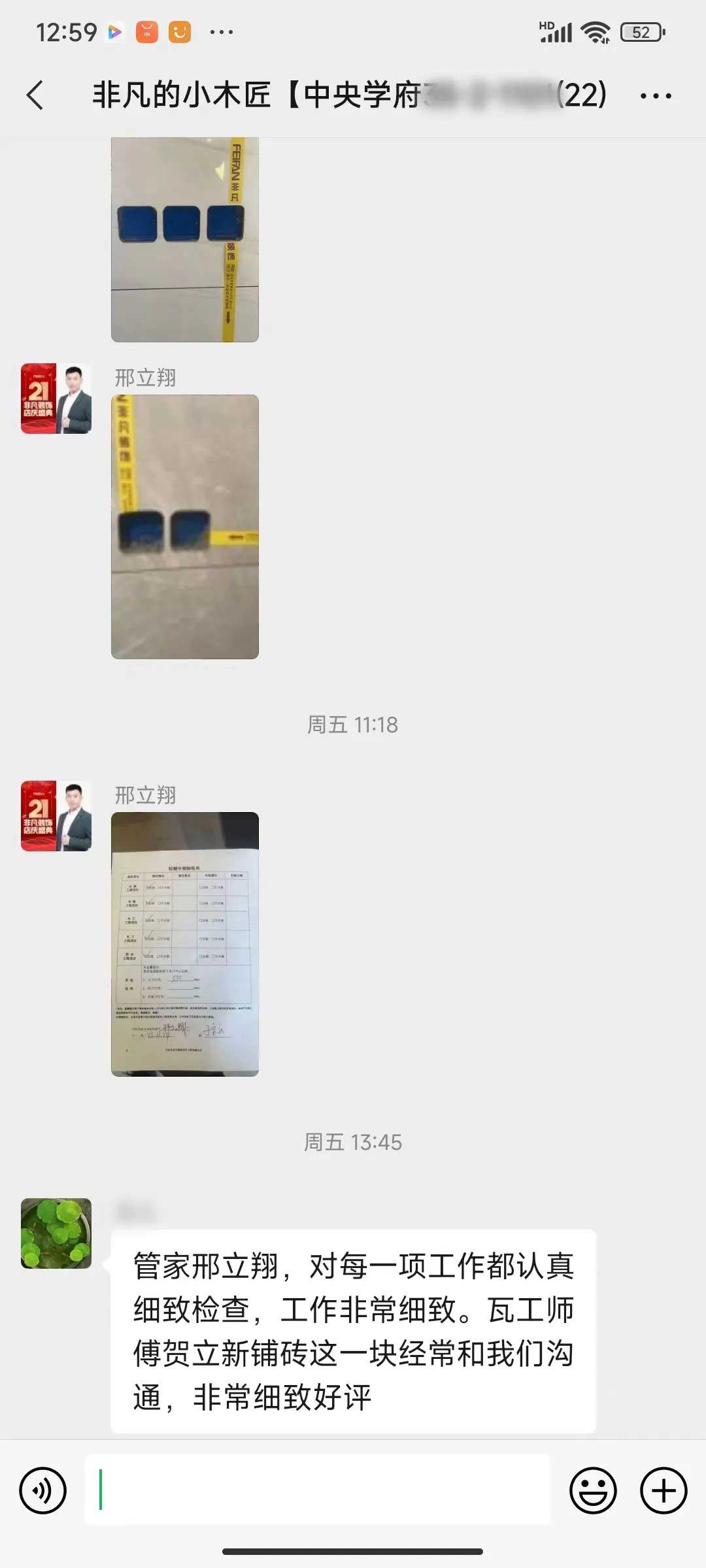Viewport: 706px width, 1568px height.
Task: View the photo with three blue sockets
Action: tap(185, 239)
